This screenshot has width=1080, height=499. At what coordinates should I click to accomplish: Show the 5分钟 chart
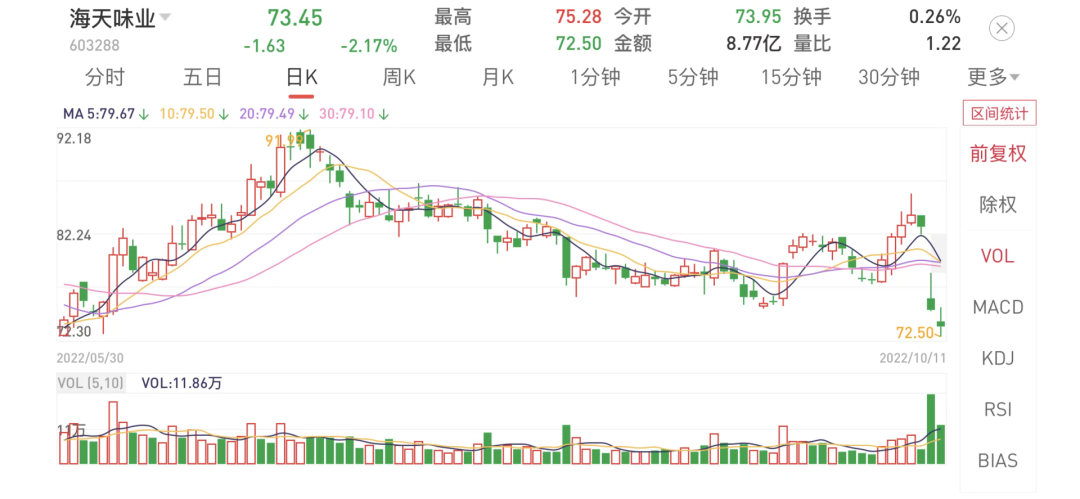coord(693,78)
